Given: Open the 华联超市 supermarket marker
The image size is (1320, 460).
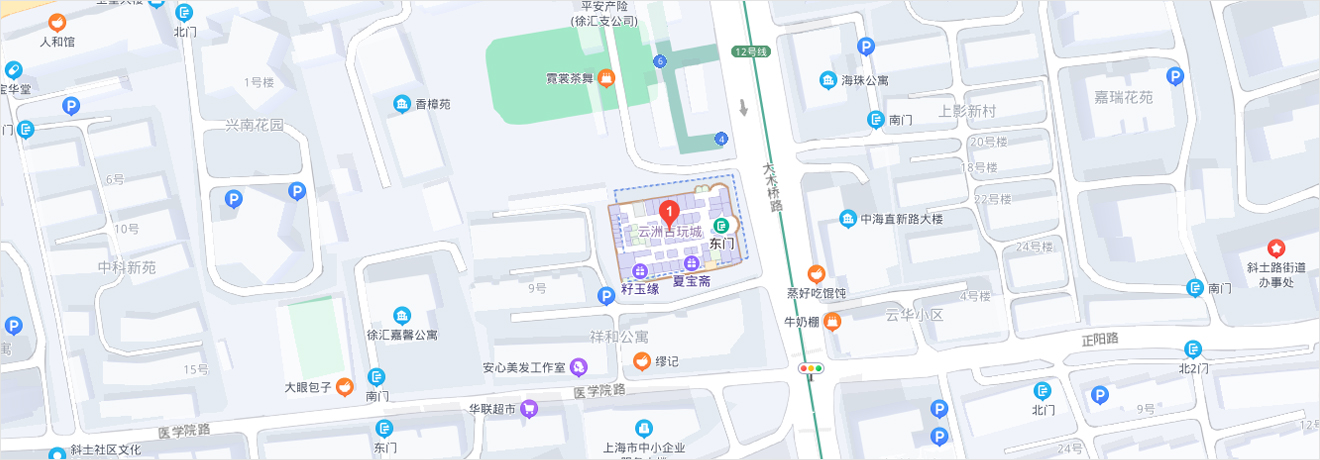Looking at the screenshot, I should tap(529, 408).
